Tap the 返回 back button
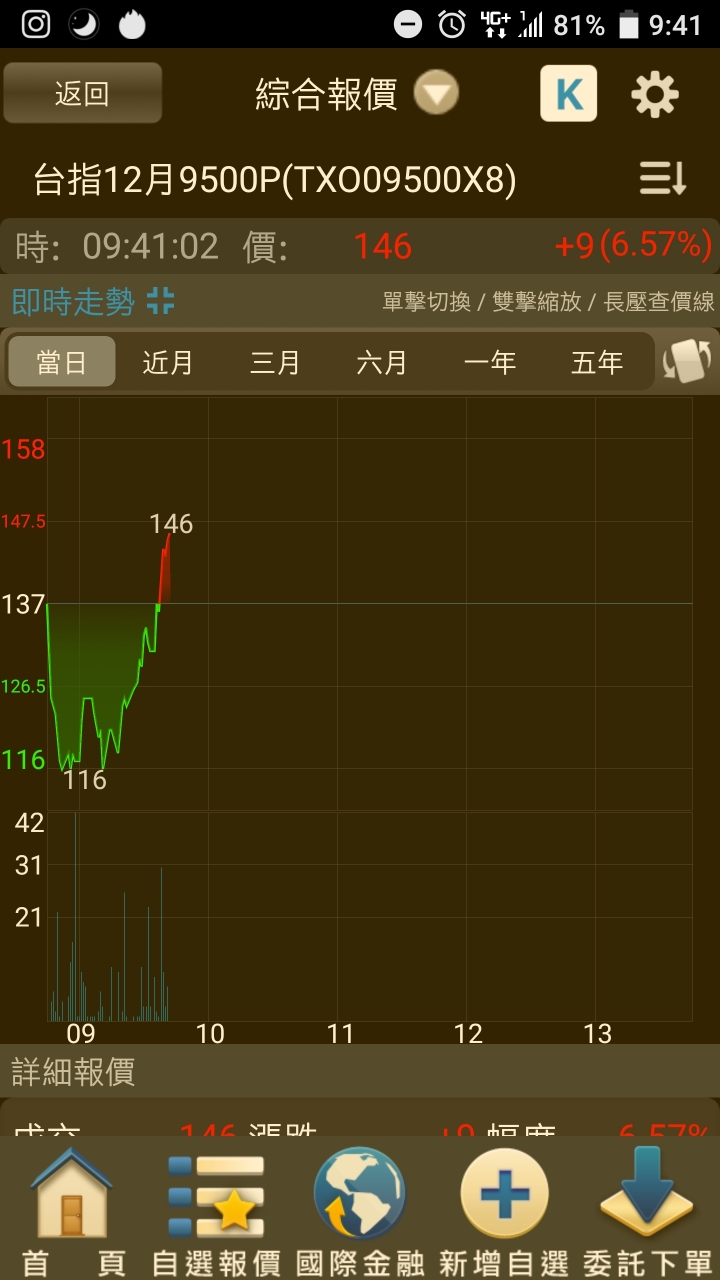Viewport: 720px width, 1280px height. [x=82, y=94]
